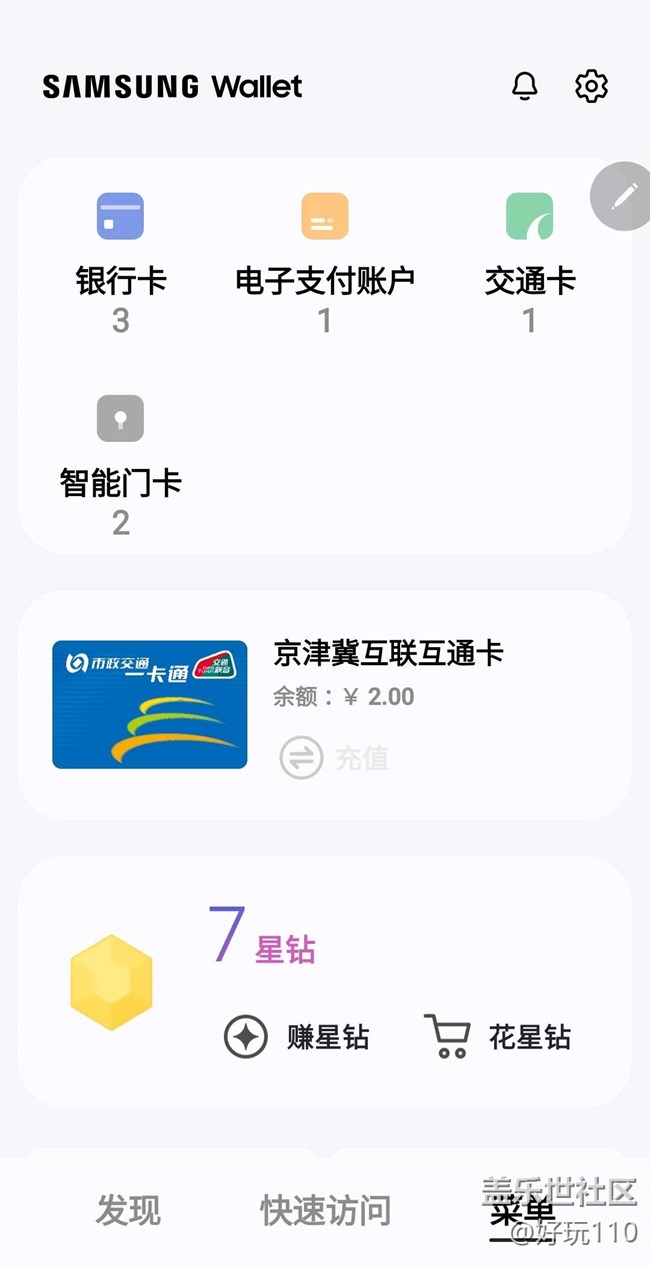The width and height of the screenshot is (650, 1266).
Task: Open the settings gear
Action: pos(591,86)
